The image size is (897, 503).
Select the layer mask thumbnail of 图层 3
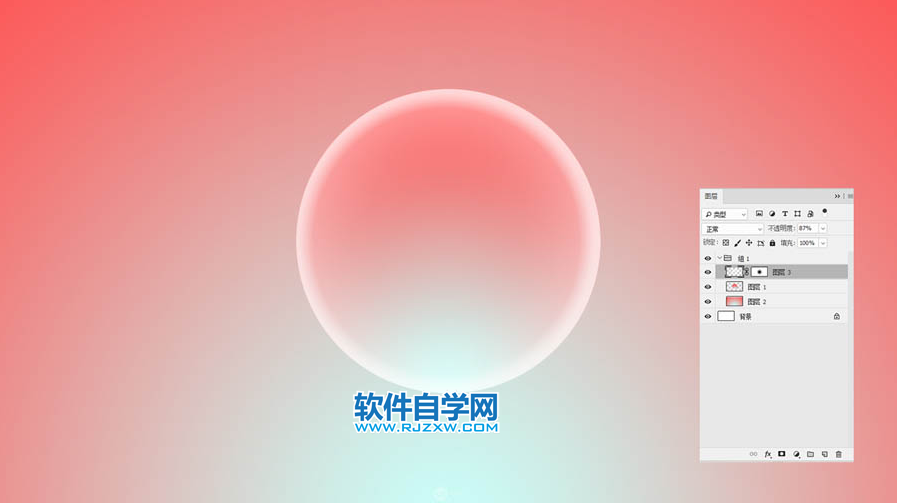[759, 272]
